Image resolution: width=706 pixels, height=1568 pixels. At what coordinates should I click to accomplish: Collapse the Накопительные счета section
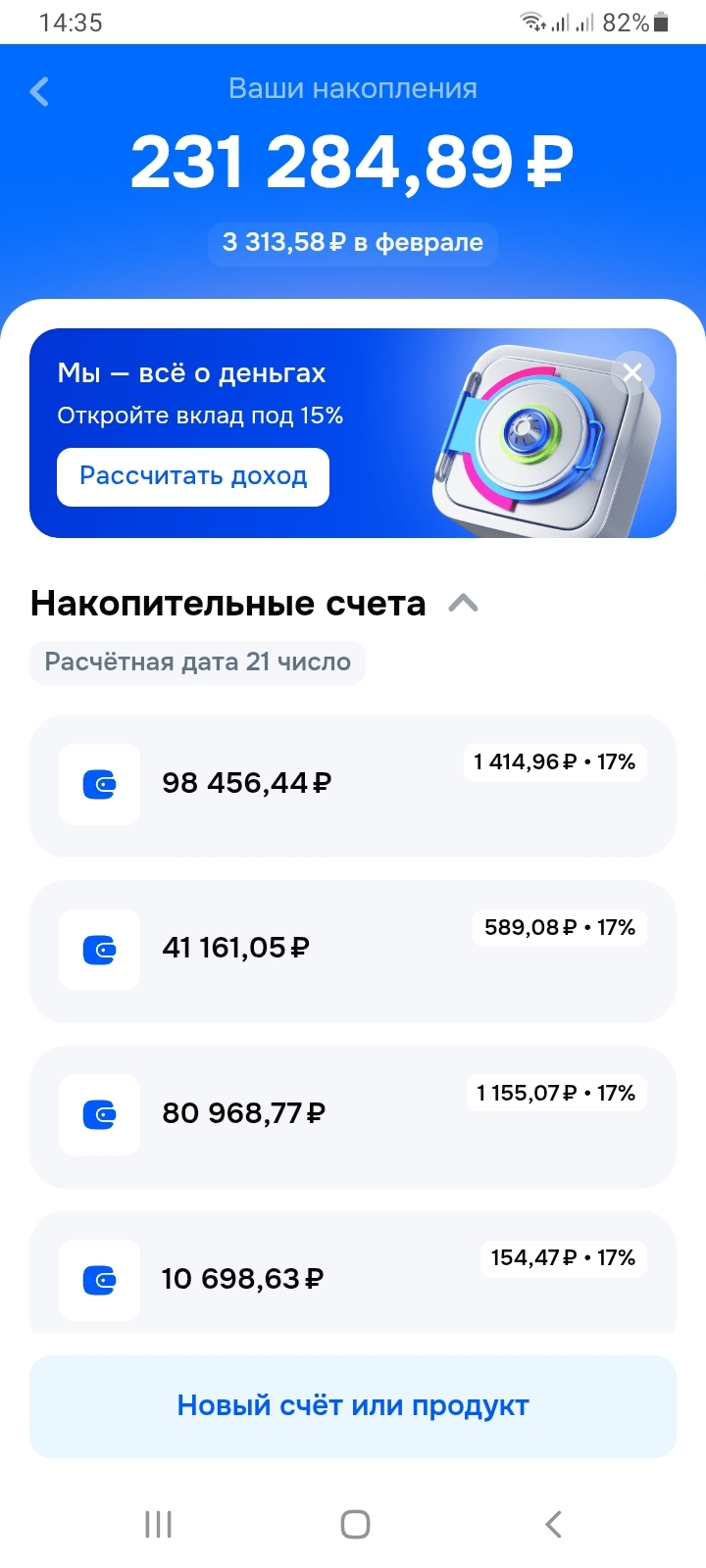[463, 604]
